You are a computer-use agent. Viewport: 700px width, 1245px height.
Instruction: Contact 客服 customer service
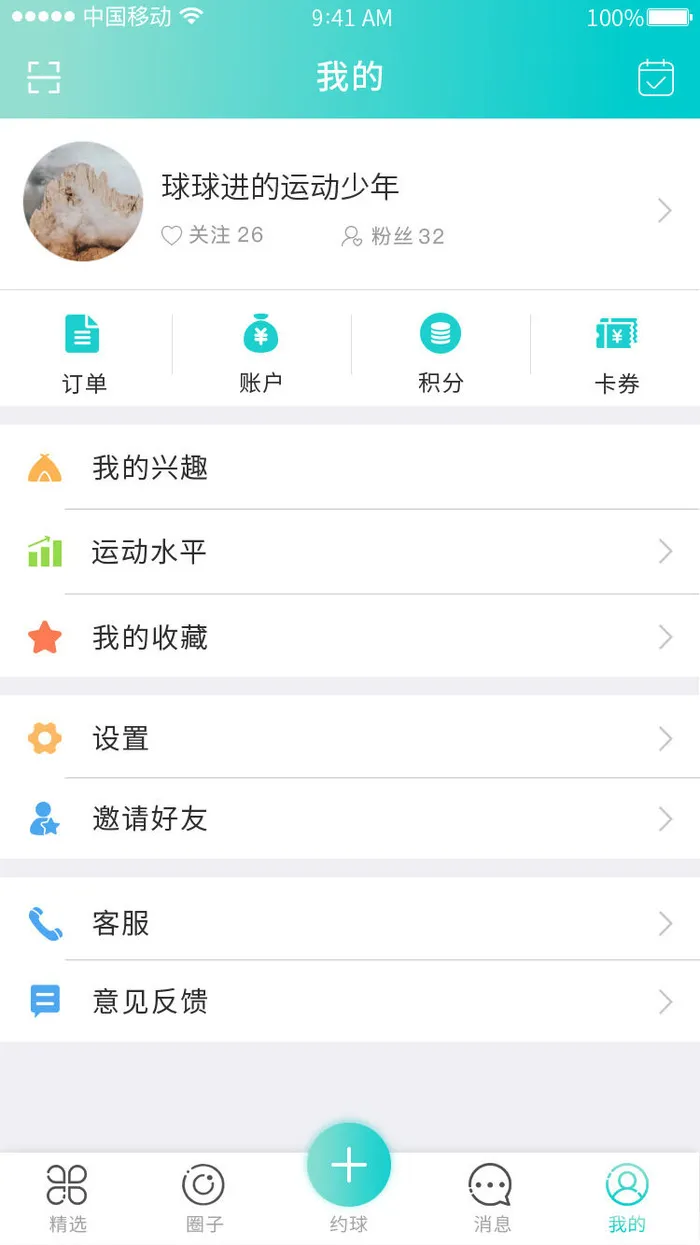point(350,923)
